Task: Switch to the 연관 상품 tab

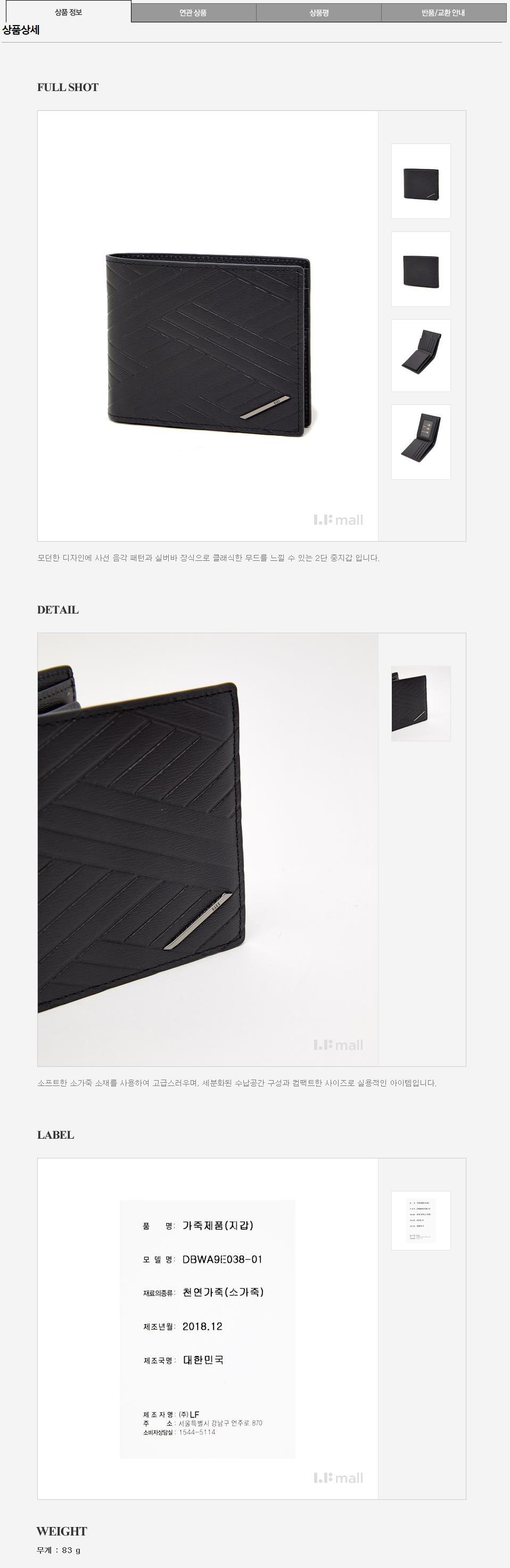Action: click(x=194, y=13)
